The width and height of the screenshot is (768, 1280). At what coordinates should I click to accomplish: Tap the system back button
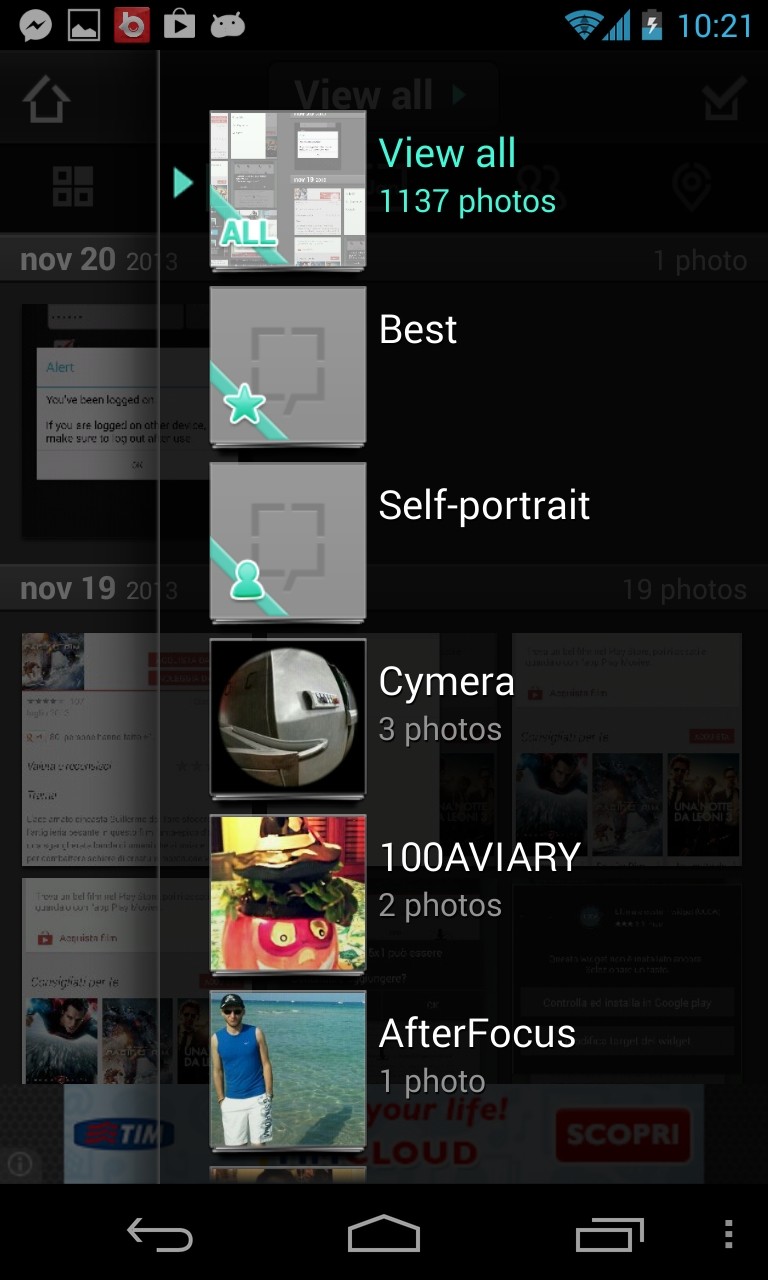[160, 1236]
